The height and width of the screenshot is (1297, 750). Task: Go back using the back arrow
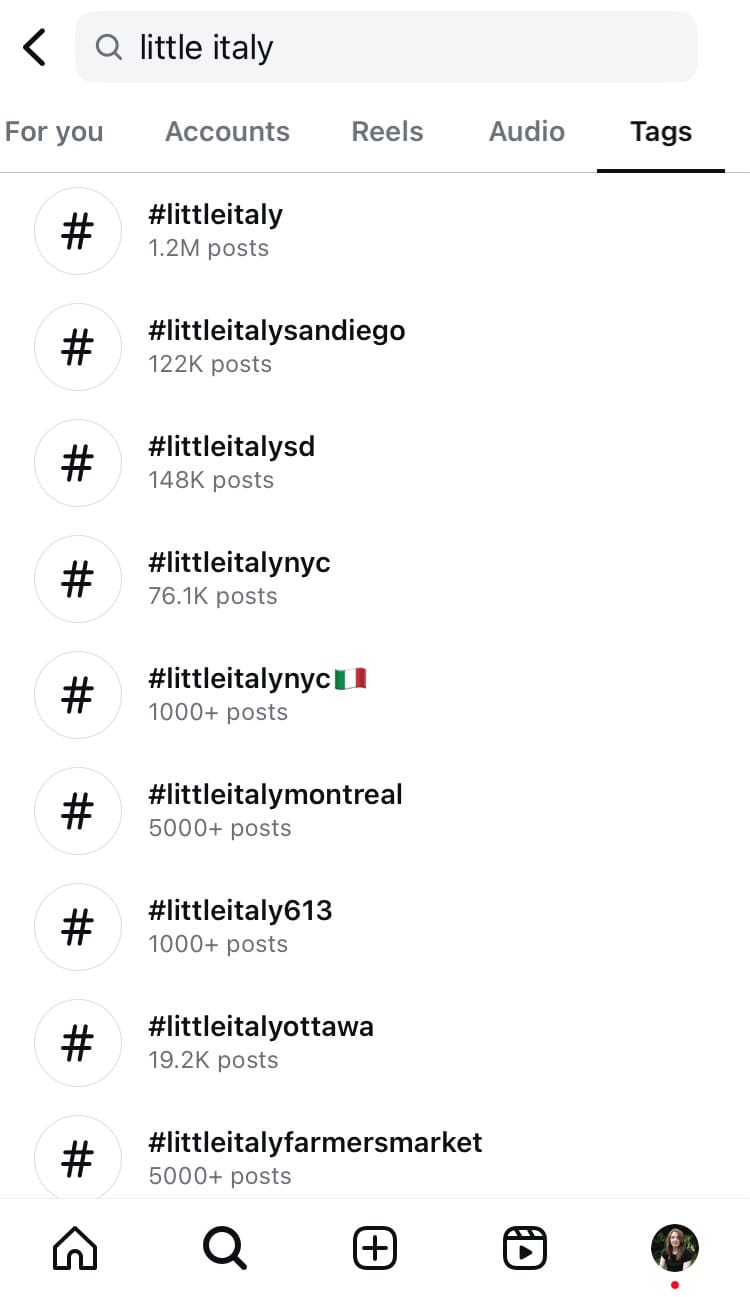click(35, 47)
